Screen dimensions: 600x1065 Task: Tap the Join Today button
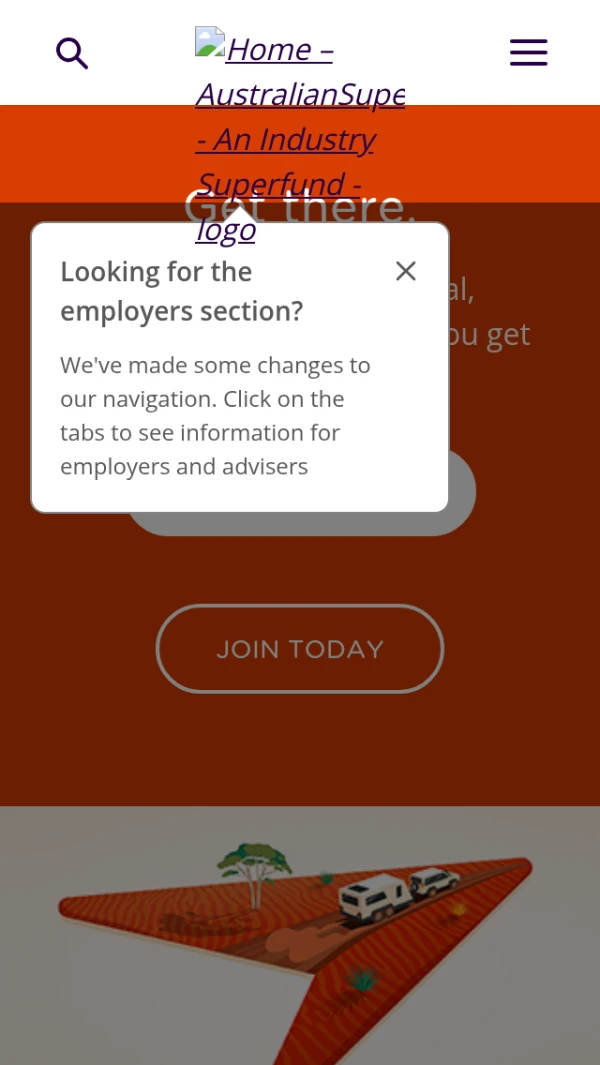pos(300,649)
